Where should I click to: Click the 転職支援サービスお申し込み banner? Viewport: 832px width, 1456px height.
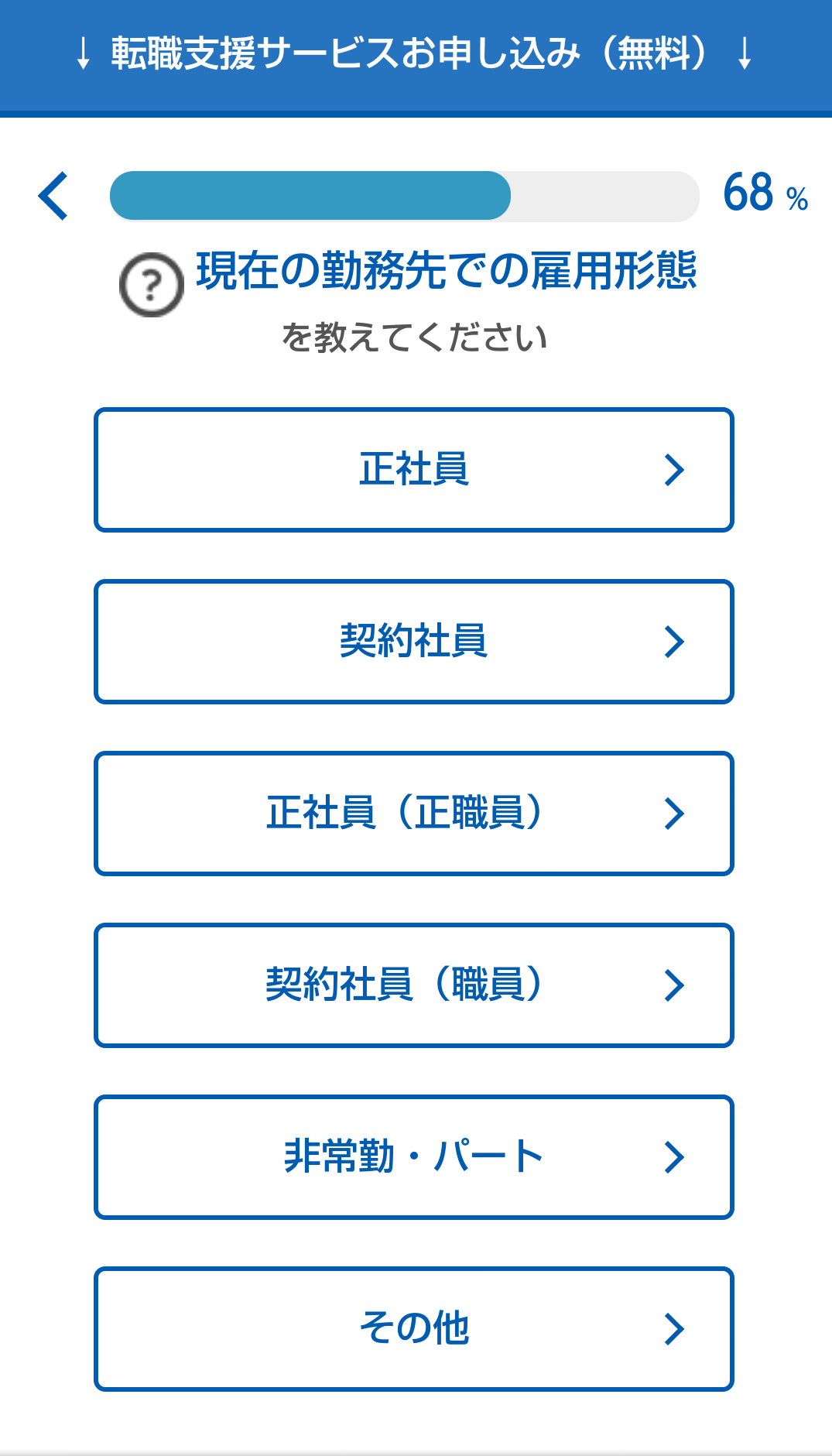416,54
